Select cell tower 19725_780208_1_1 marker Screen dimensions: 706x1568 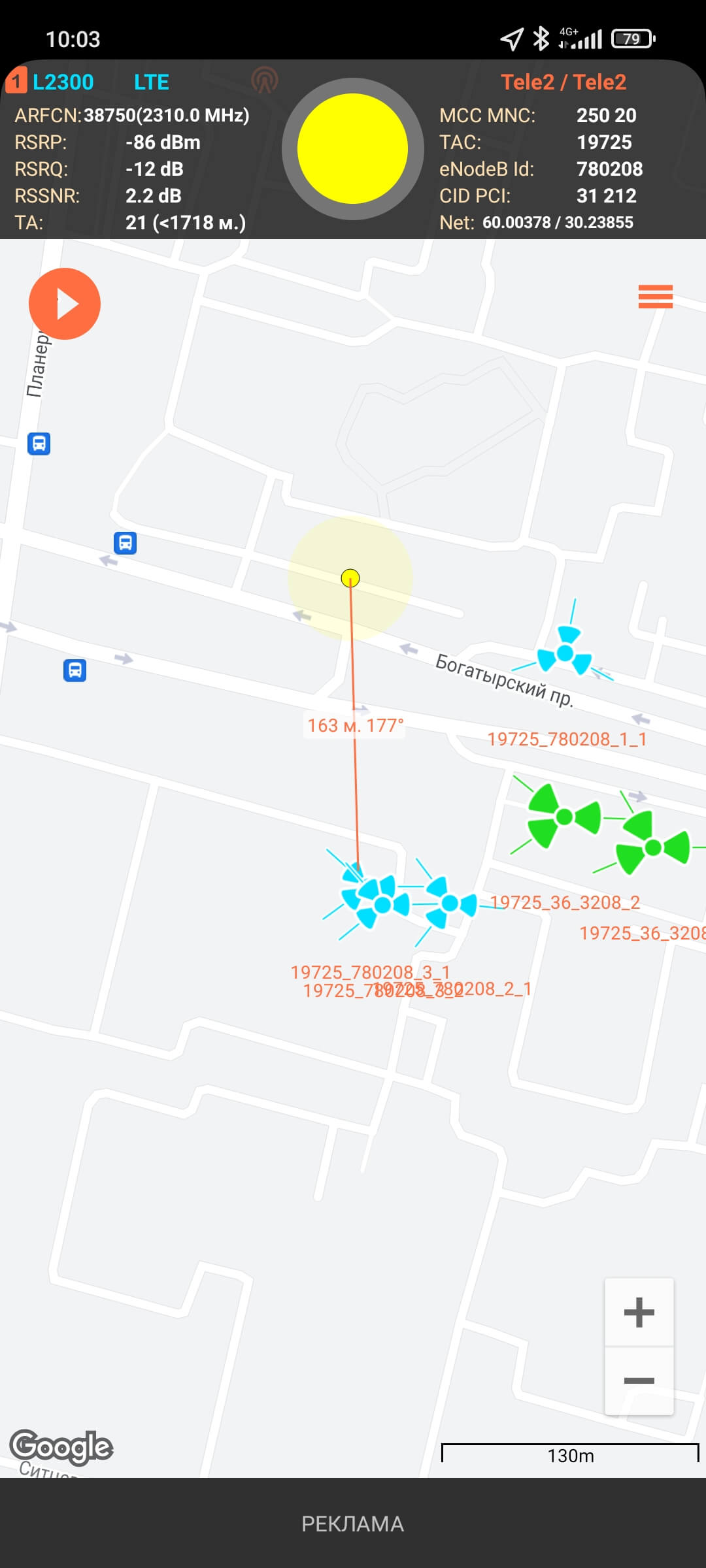(565, 653)
